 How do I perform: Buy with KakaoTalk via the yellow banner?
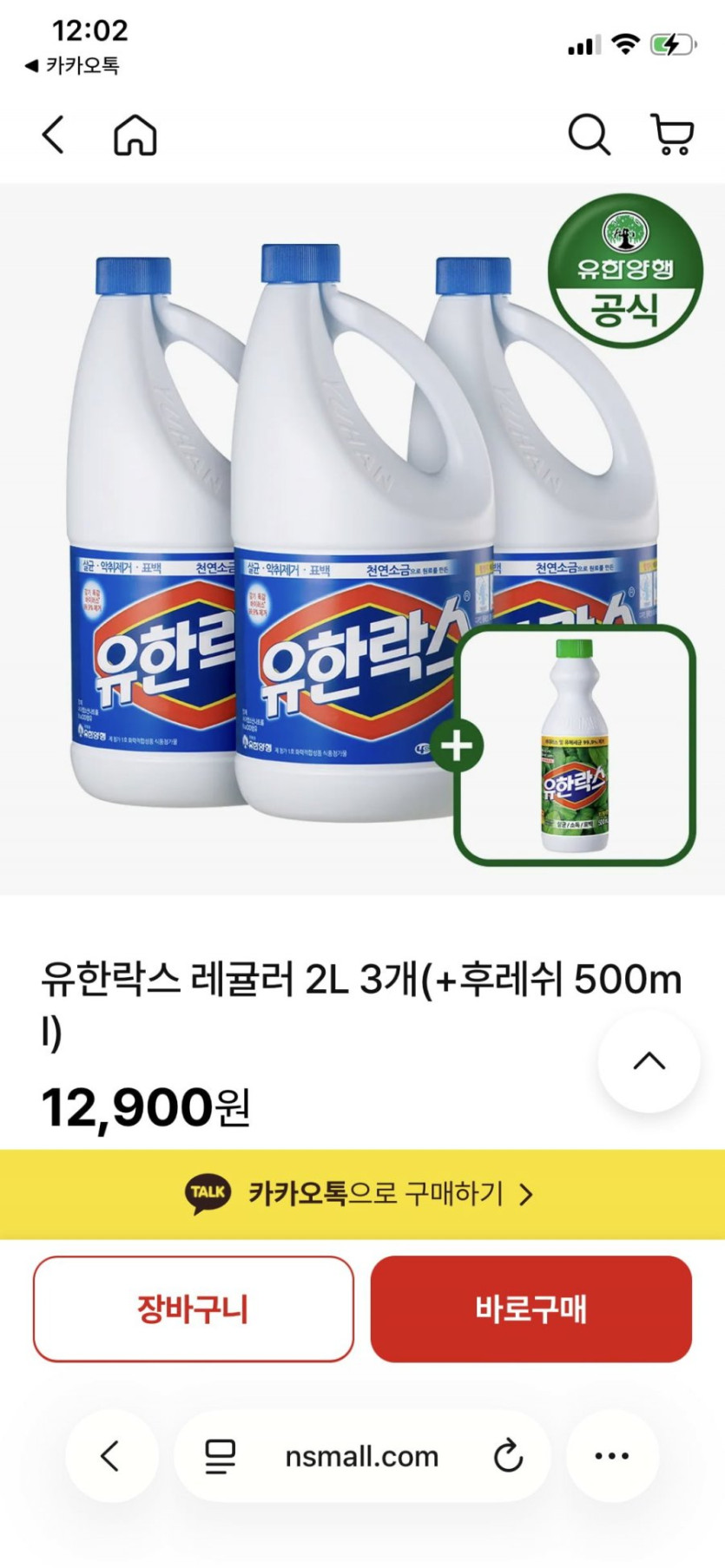pyautogui.click(x=362, y=1194)
